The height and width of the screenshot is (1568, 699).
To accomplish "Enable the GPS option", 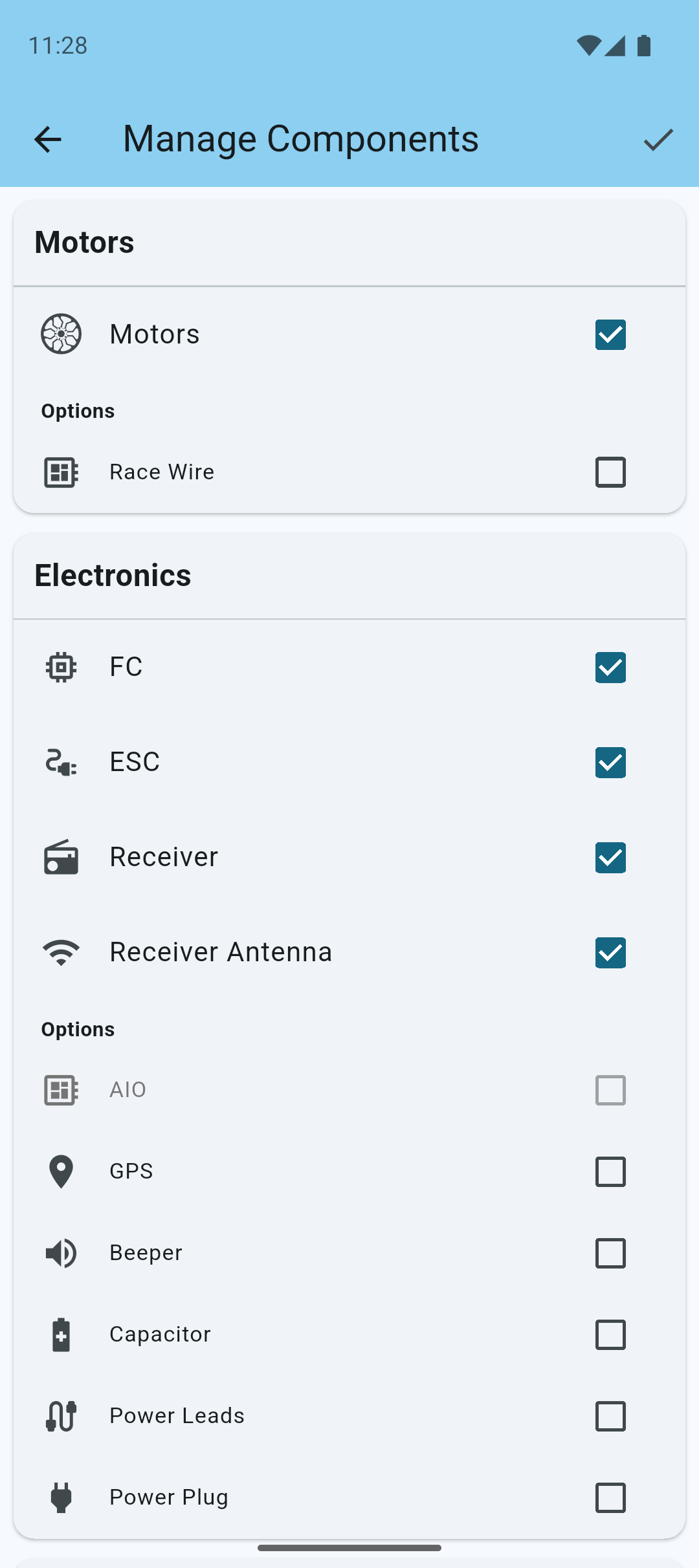I will [610, 1171].
